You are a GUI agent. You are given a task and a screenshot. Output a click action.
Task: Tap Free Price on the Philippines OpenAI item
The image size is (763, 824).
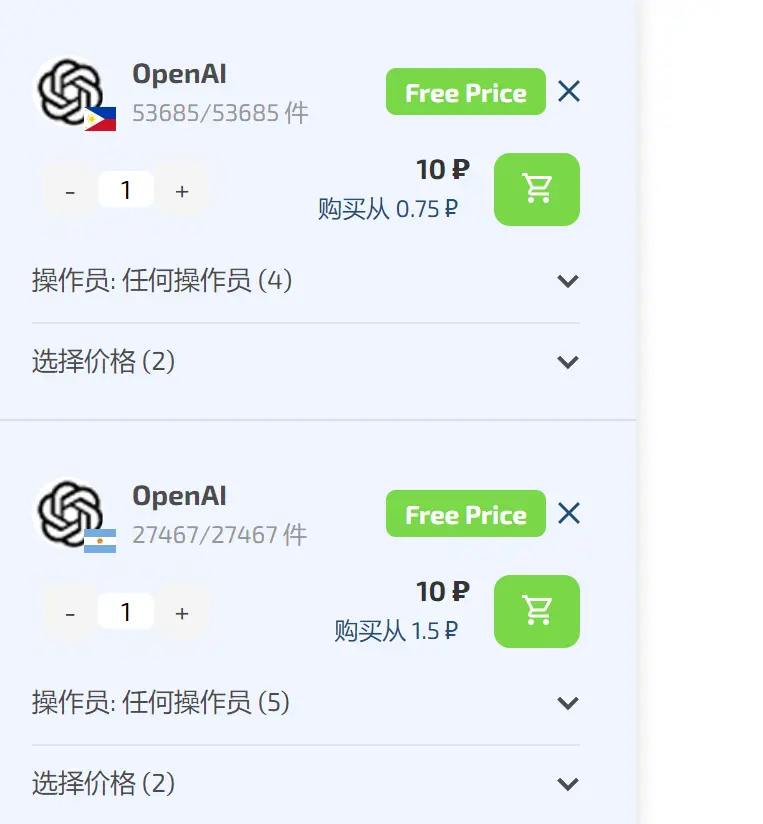point(465,93)
